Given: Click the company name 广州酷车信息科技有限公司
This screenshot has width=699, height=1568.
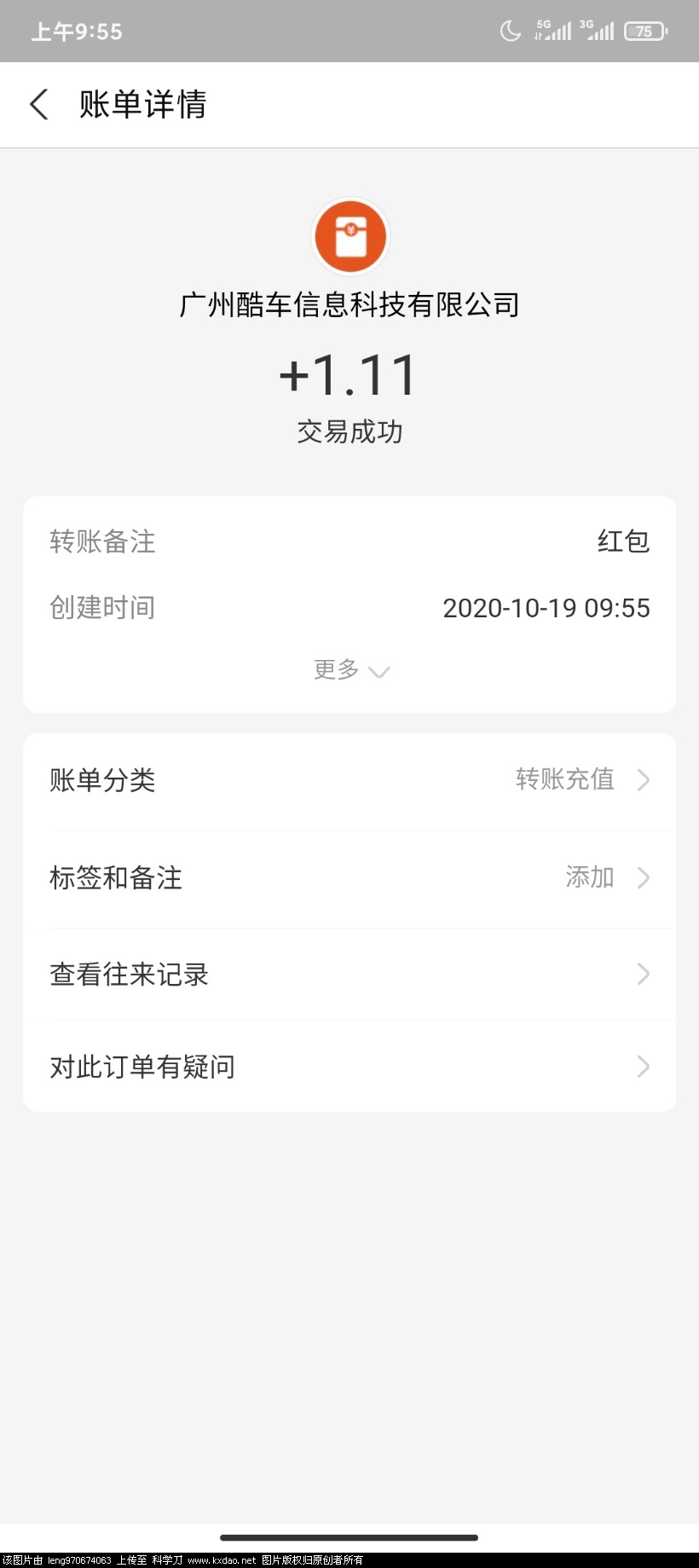Looking at the screenshot, I should [x=350, y=304].
